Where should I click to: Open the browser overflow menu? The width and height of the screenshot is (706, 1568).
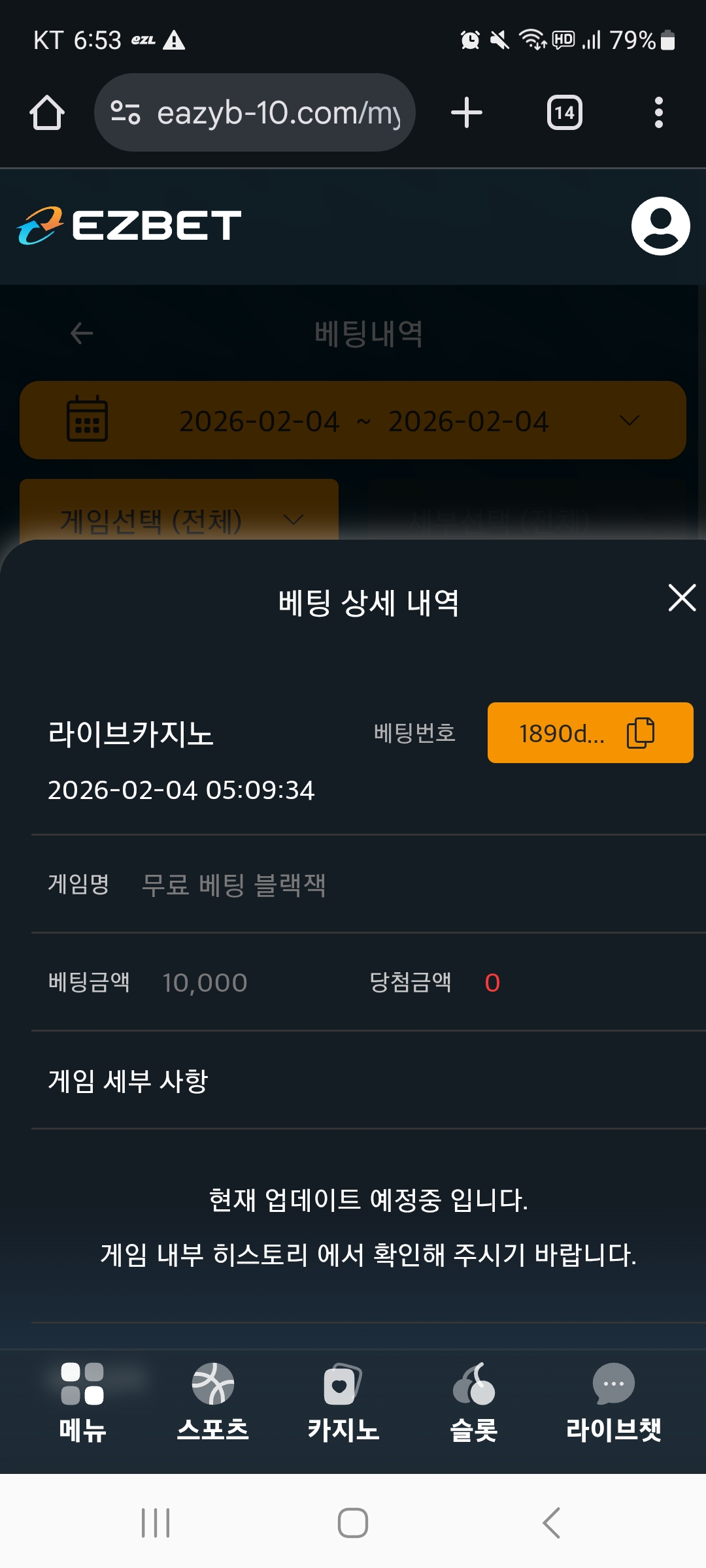tap(658, 112)
